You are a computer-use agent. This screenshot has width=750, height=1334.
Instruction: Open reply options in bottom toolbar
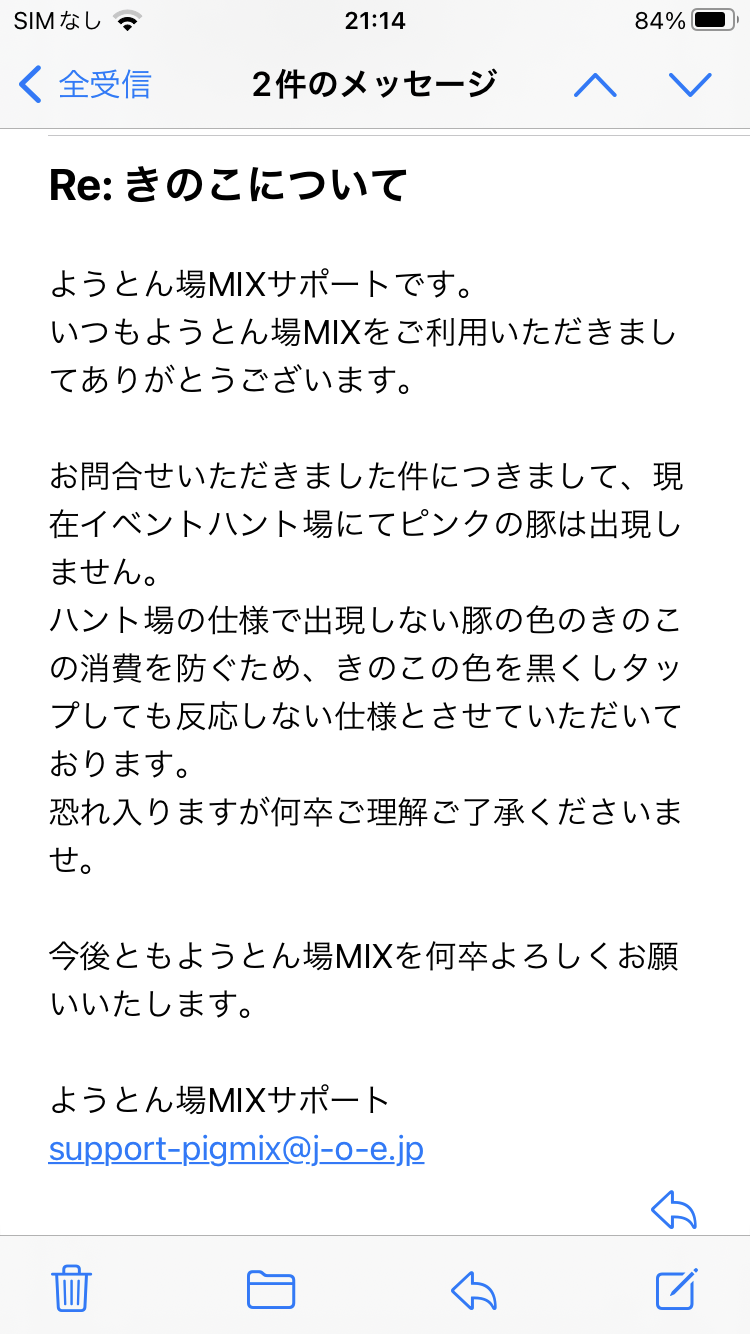pos(474,1288)
